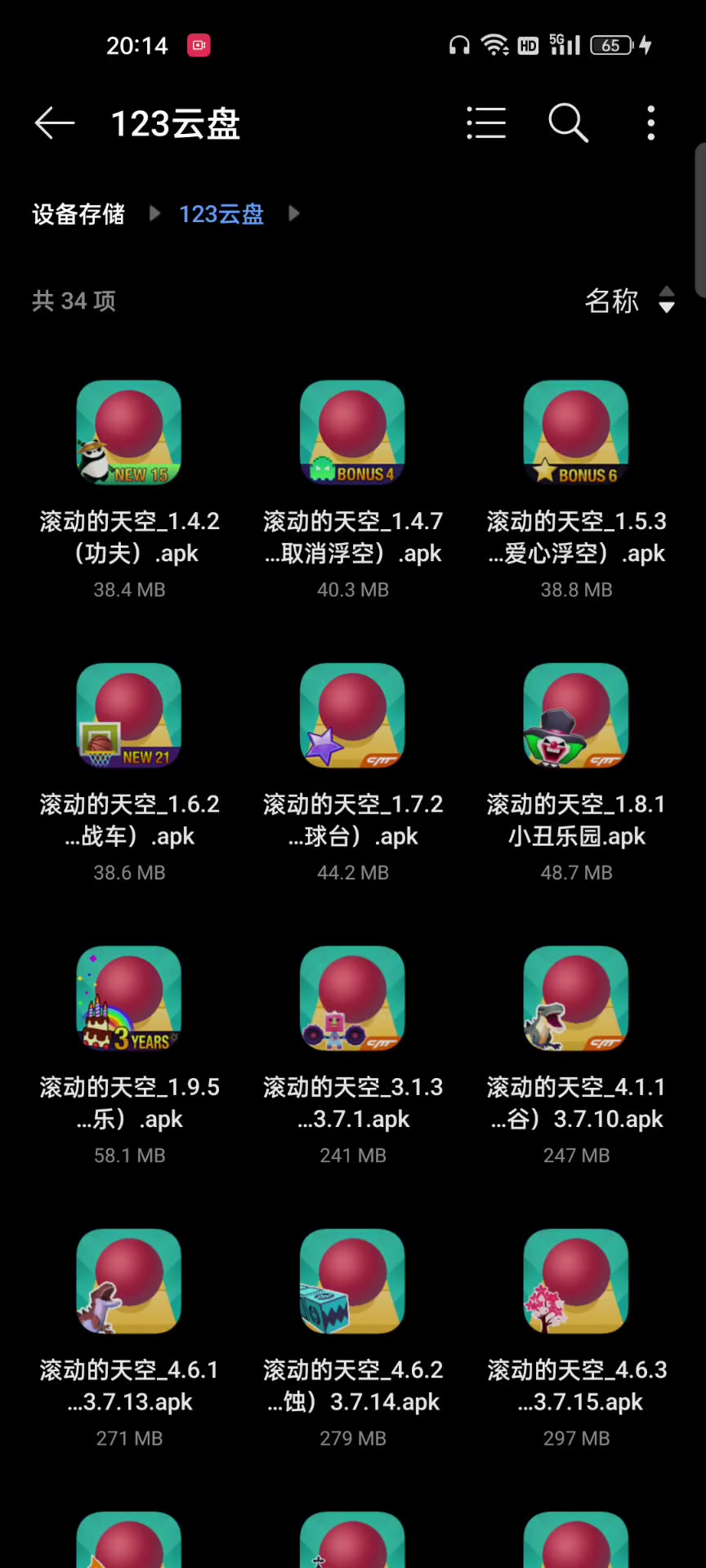Open 滚动的天空_1.4.7 取消浮空 apk

pyautogui.click(x=352, y=433)
